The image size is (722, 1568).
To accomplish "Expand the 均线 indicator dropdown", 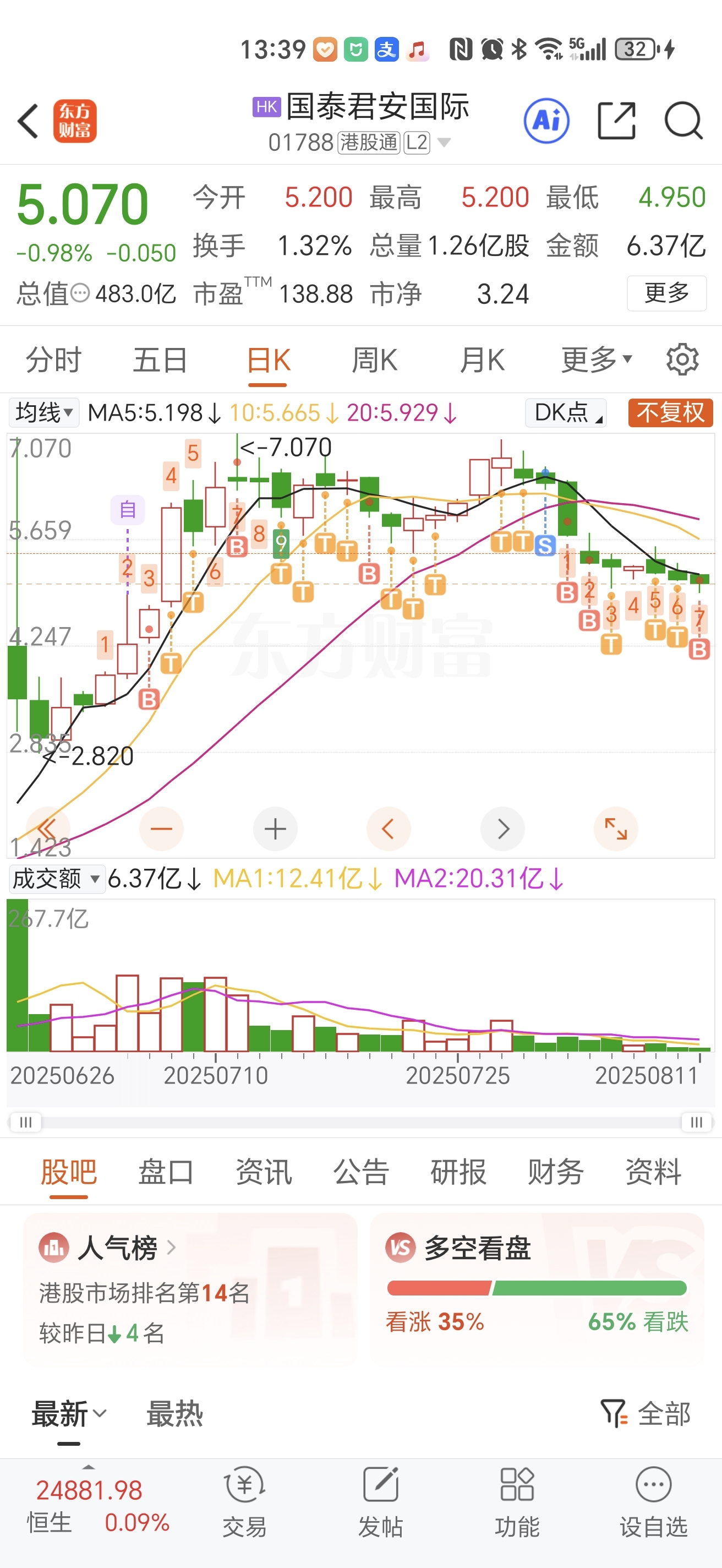I will [44, 413].
